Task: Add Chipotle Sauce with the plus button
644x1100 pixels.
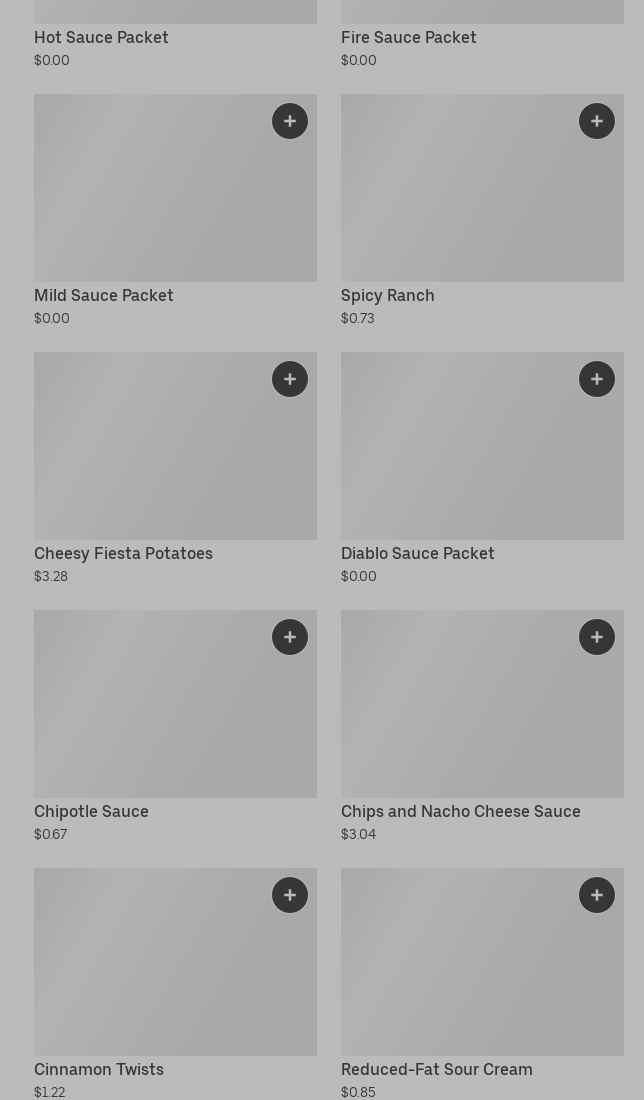Action: pyautogui.click(x=290, y=637)
